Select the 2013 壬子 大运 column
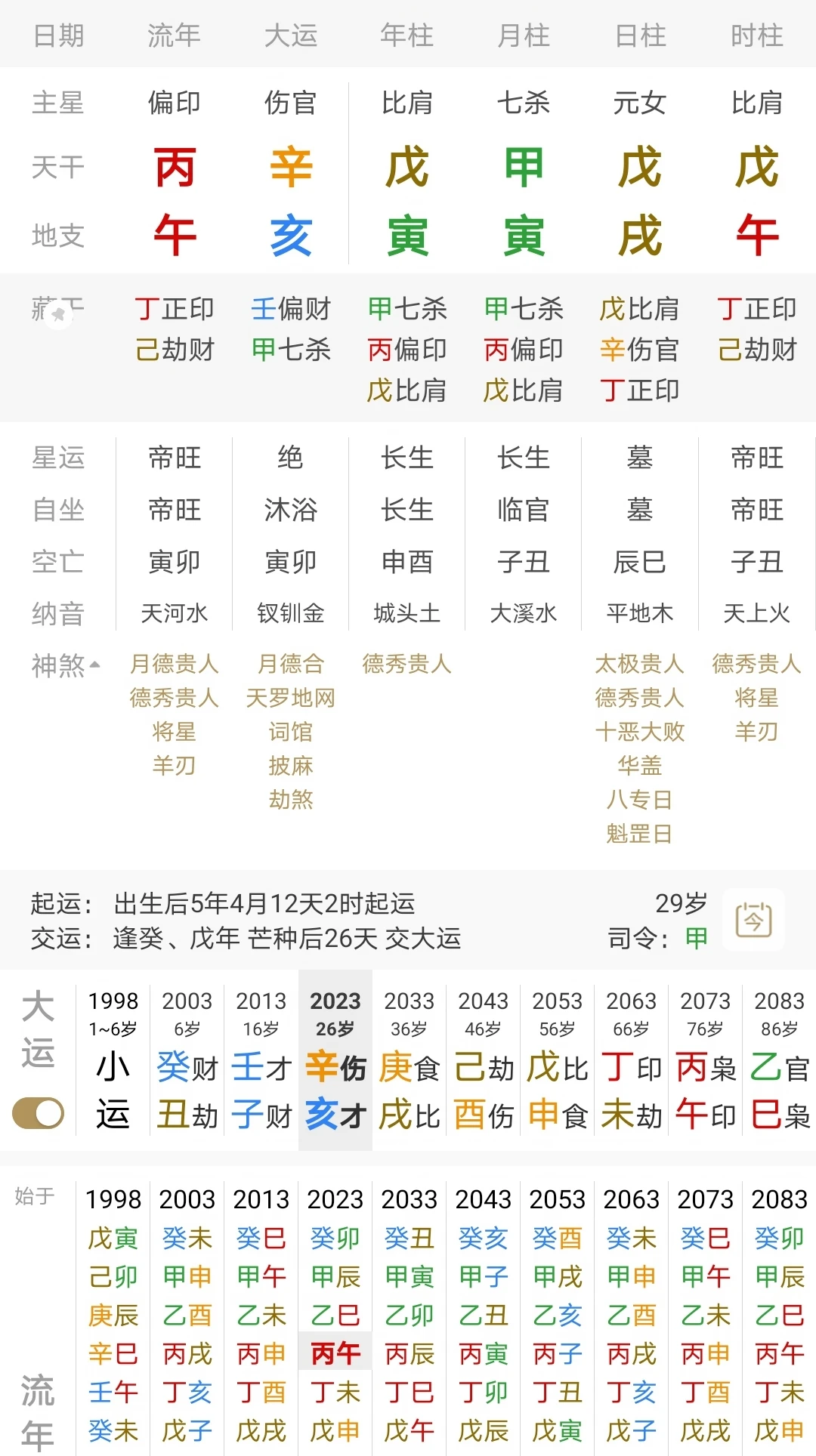 (x=261, y=1060)
